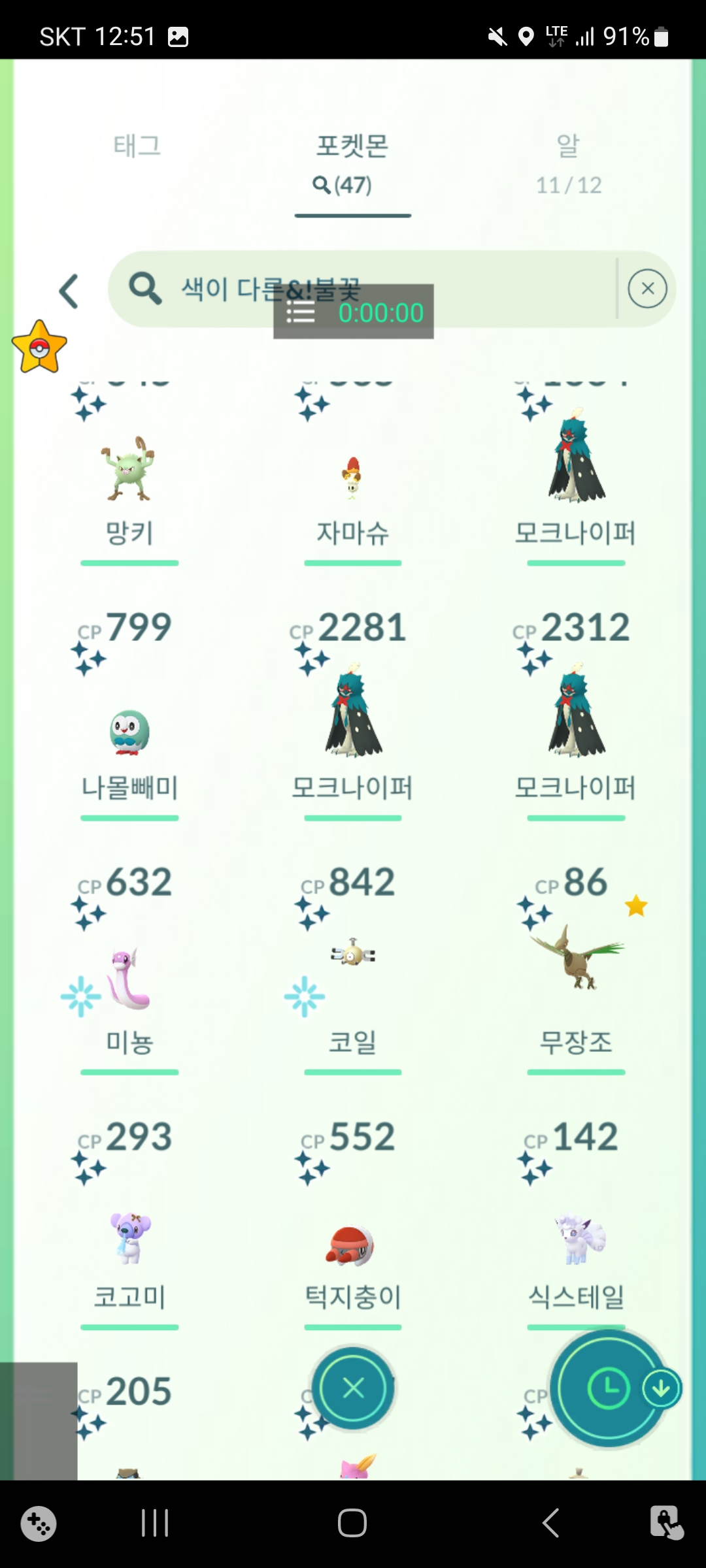Open the 자마슈 Pokémon
706x1568 pixels.
pyautogui.click(x=352, y=483)
